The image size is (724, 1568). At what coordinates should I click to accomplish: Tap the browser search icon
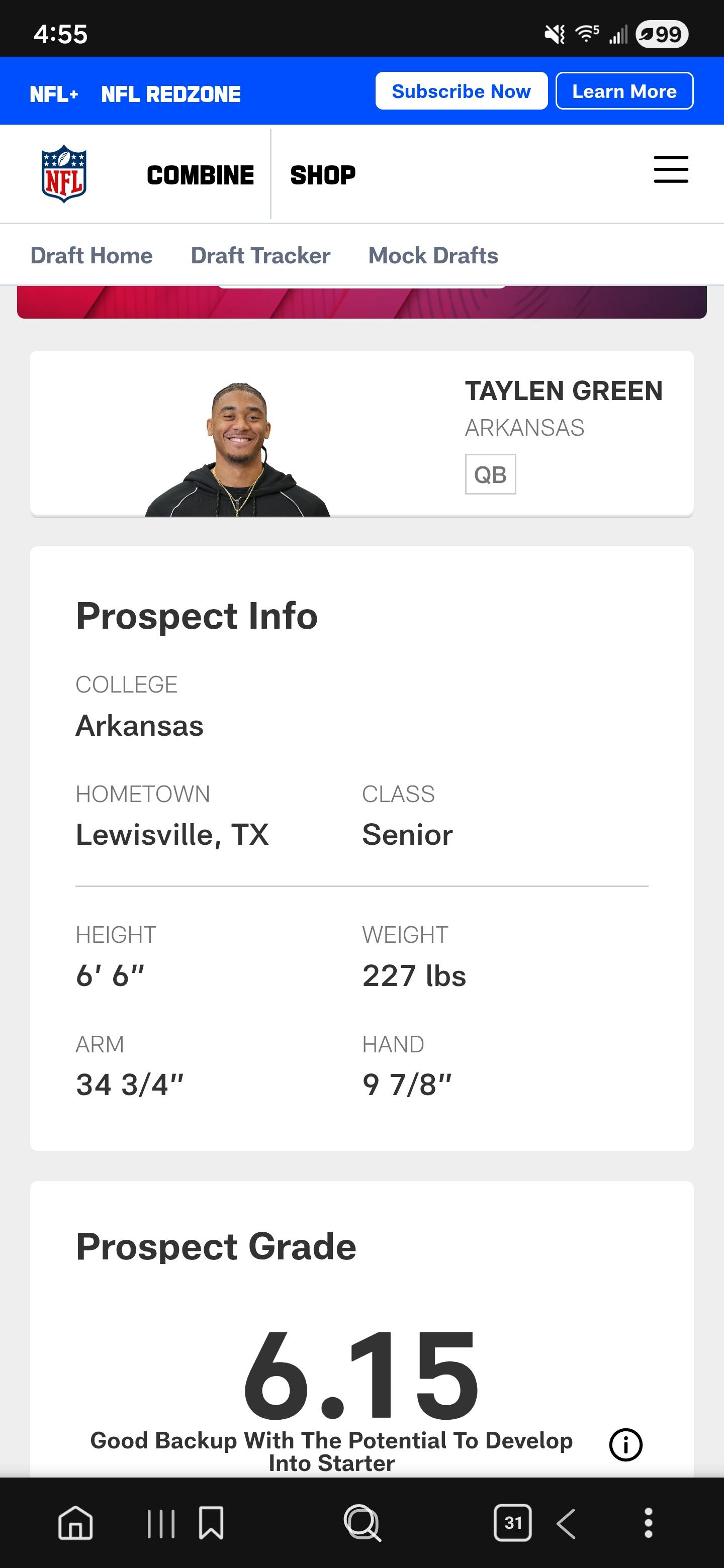point(363,1523)
